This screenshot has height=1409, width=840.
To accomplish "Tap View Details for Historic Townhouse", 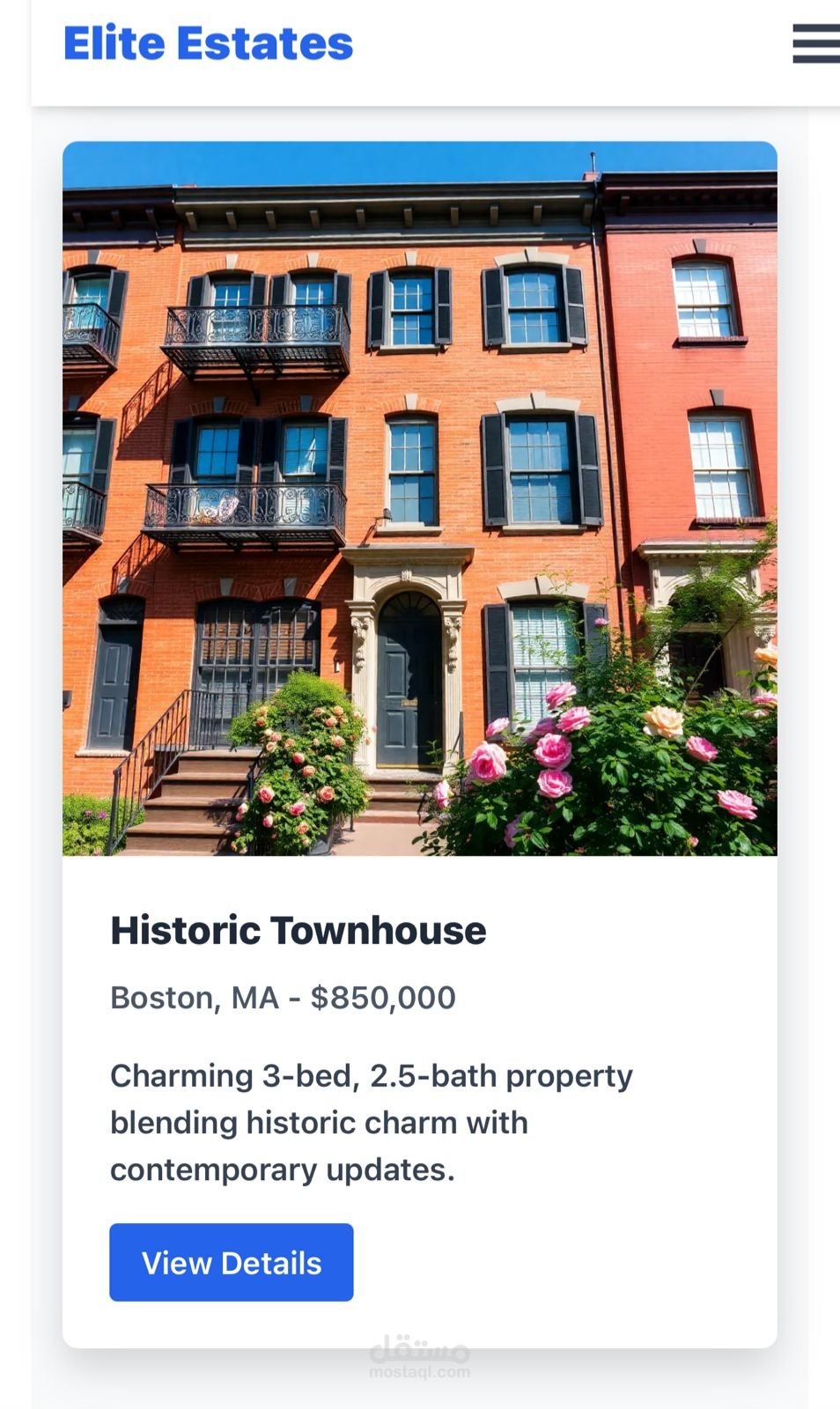I will [232, 1262].
